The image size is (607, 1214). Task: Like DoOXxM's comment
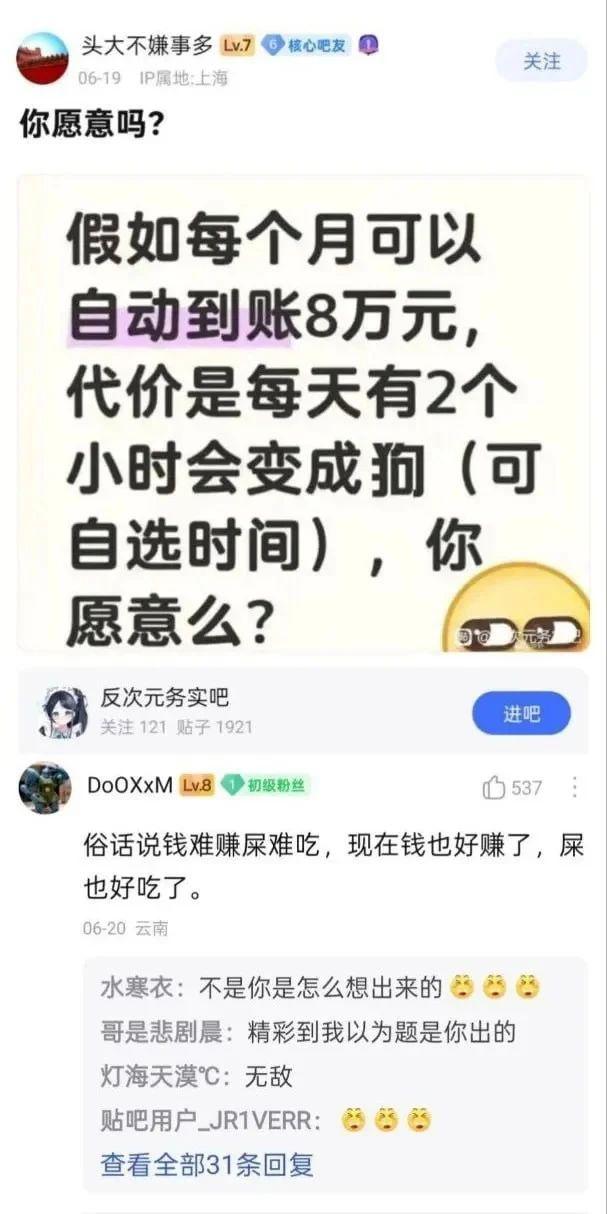coord(511,788)
